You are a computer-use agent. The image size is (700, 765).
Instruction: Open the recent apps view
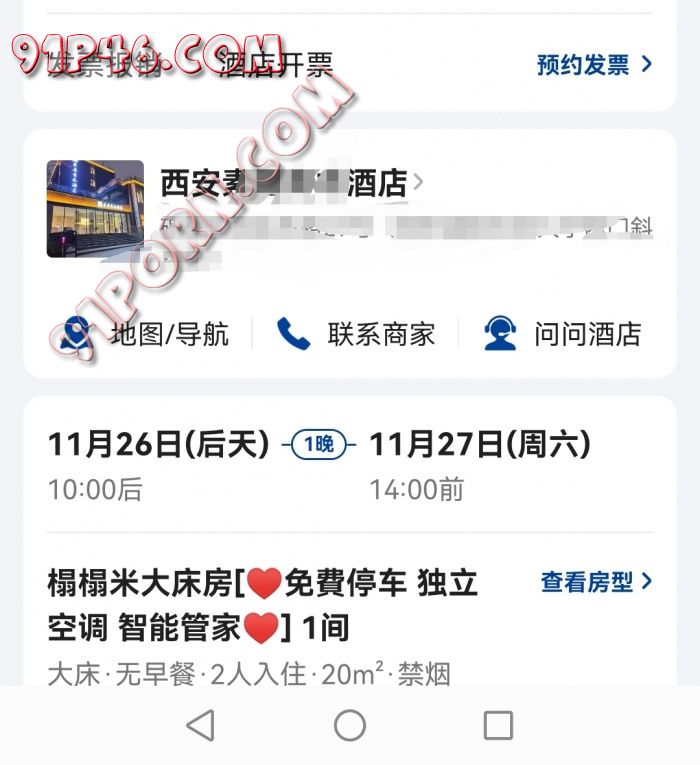tap(498, 725)
